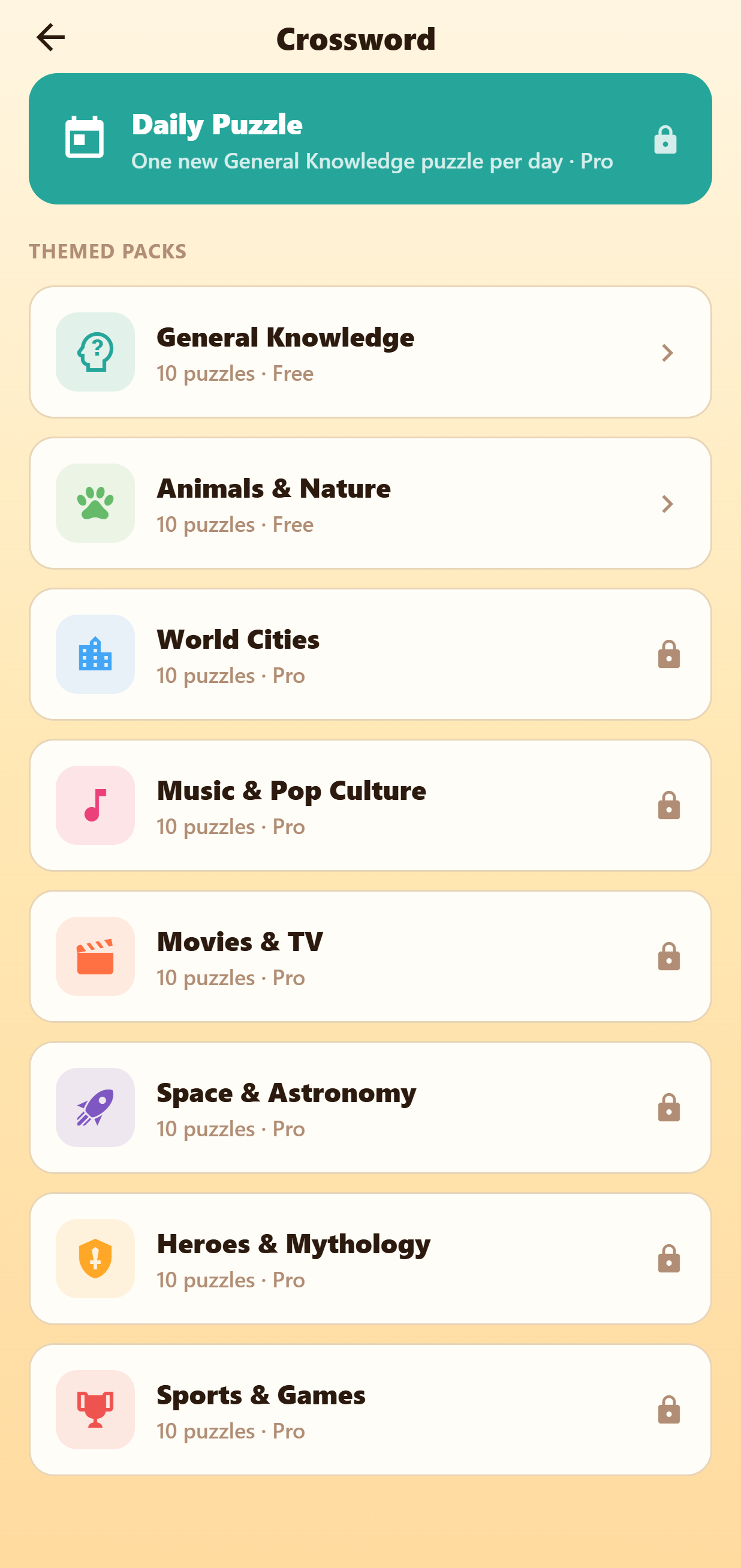
Task: Go back using the arrow icon
Action: pyautogui.click(x=50, y=38)
